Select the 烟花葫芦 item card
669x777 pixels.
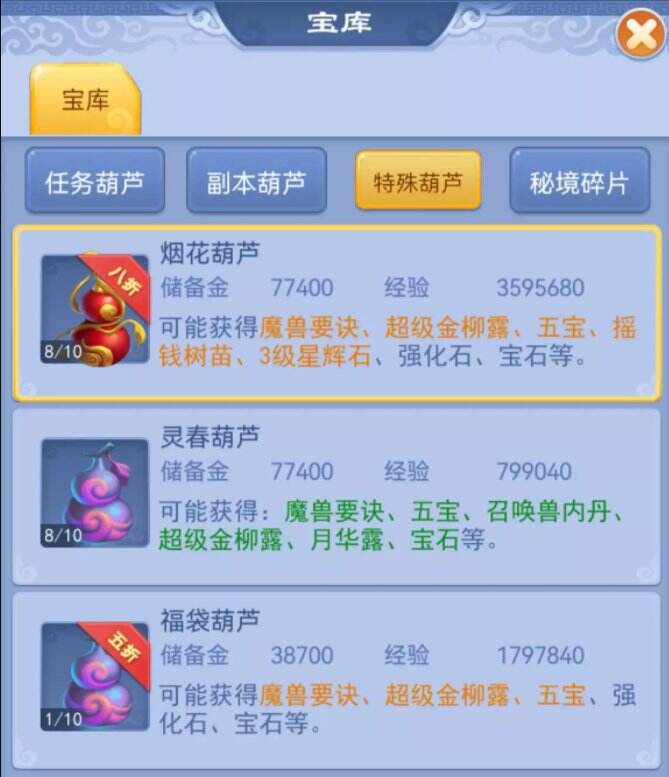[336, 313]
